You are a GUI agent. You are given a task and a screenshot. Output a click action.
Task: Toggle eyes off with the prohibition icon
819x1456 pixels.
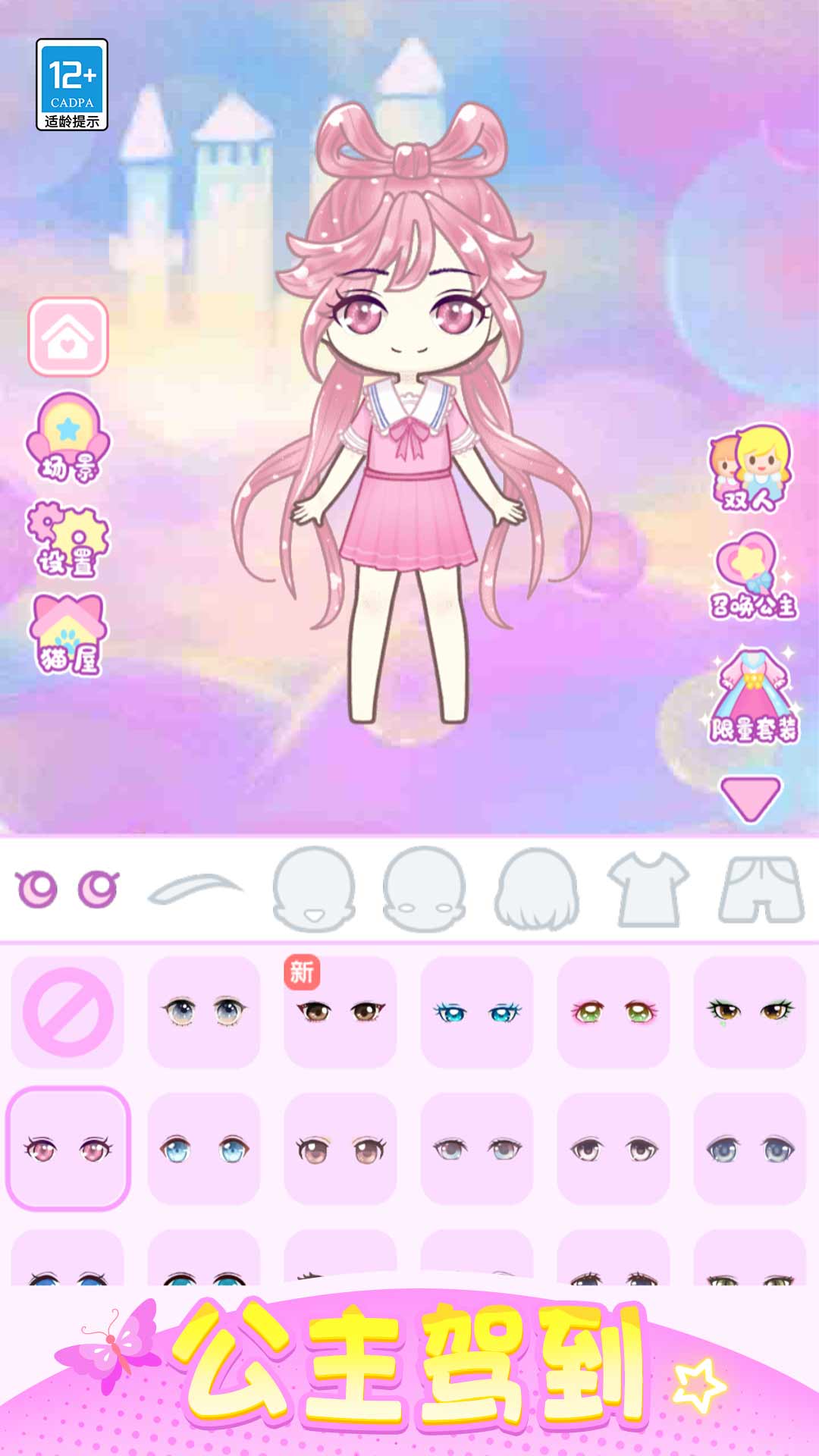(68, 1012)
